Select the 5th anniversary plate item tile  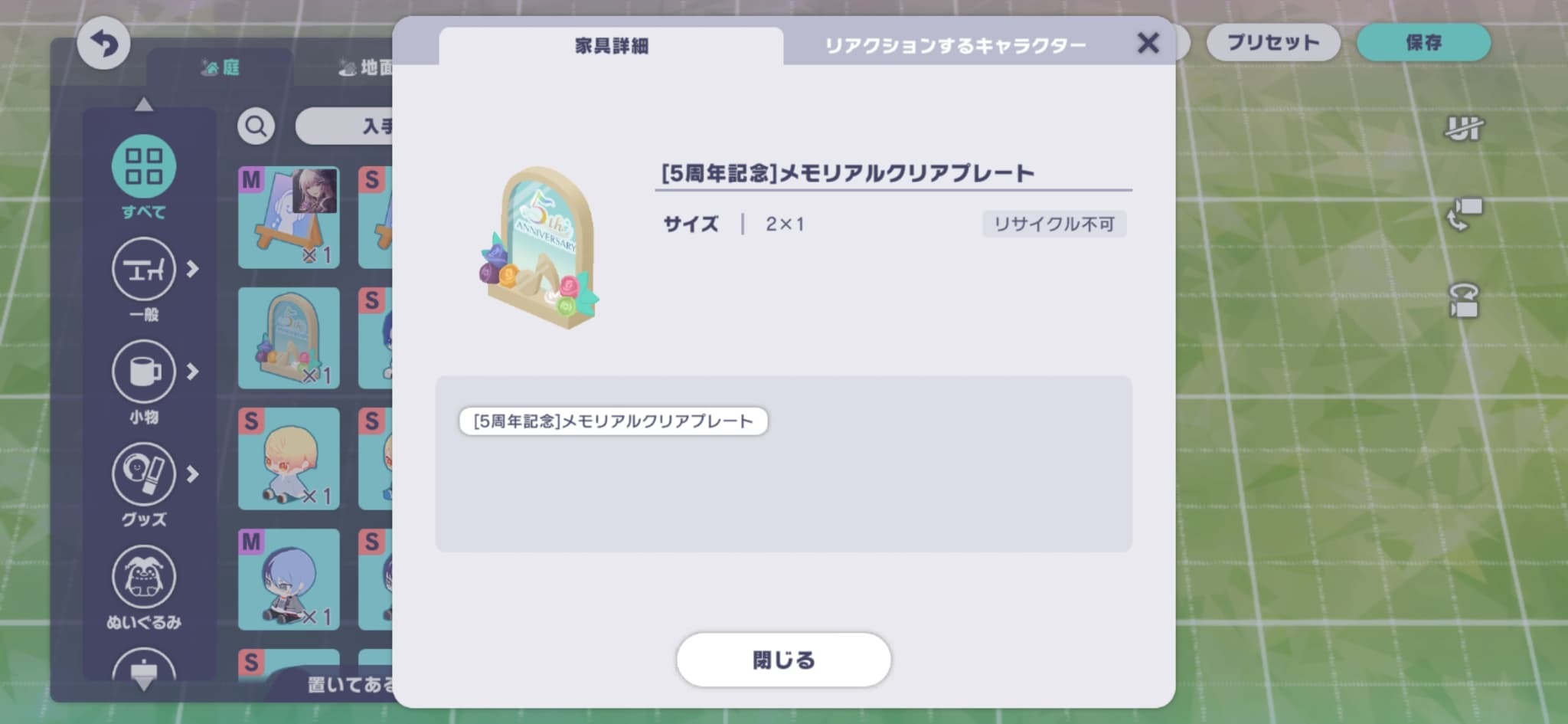[x=289, y=338]
